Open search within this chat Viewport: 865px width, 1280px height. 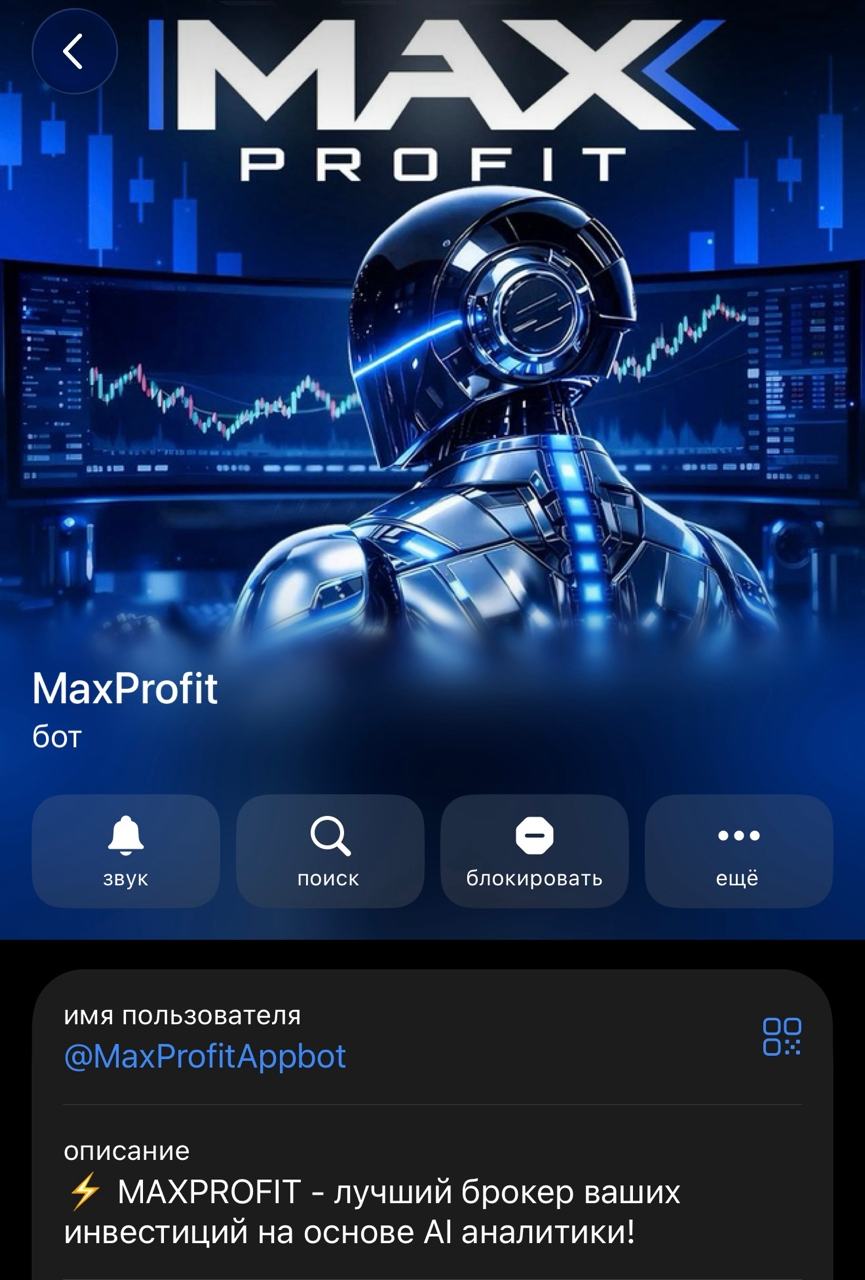tap(330, 851)
